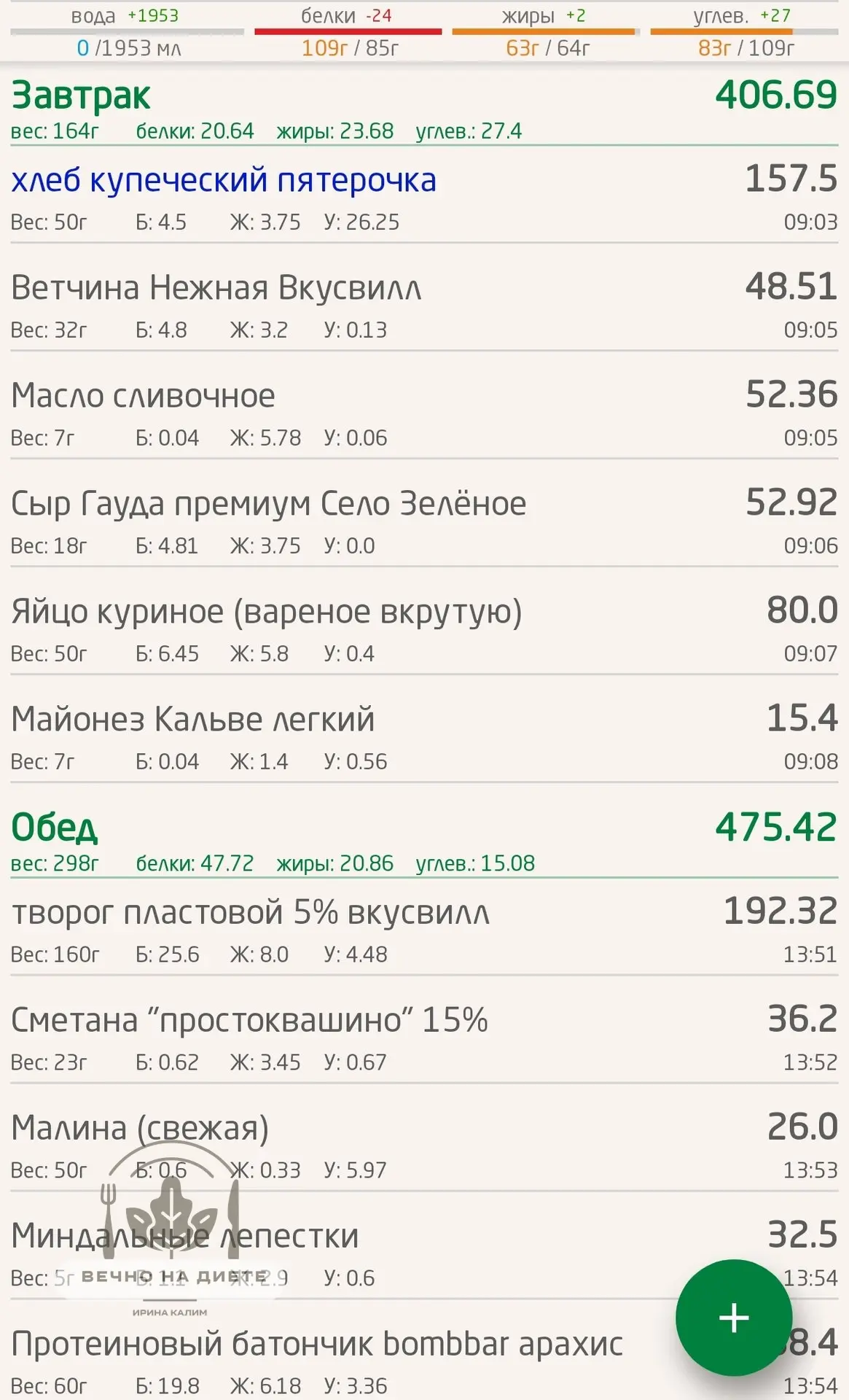Open Сыр Гауда премиум Село Зелёное
849x1400 pixels.
424,521
